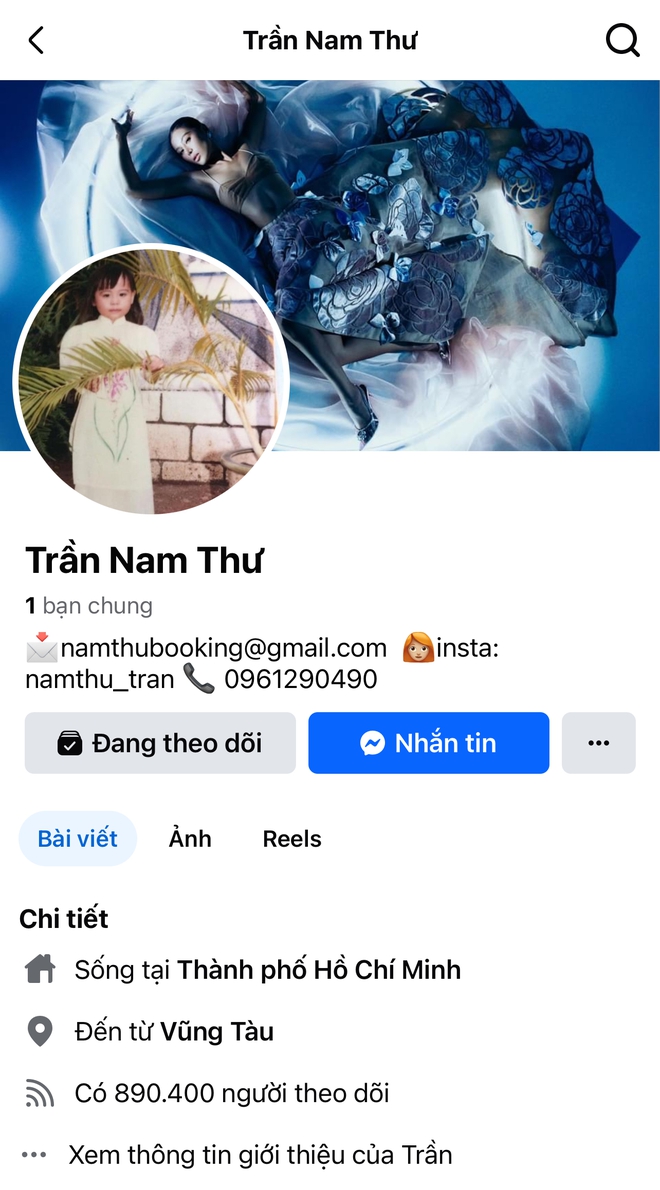Image resolution: width=660 pixels, height=1190 pixels.
Task: Switch to the Bài viết tab
Action: (x=78, y=839)
